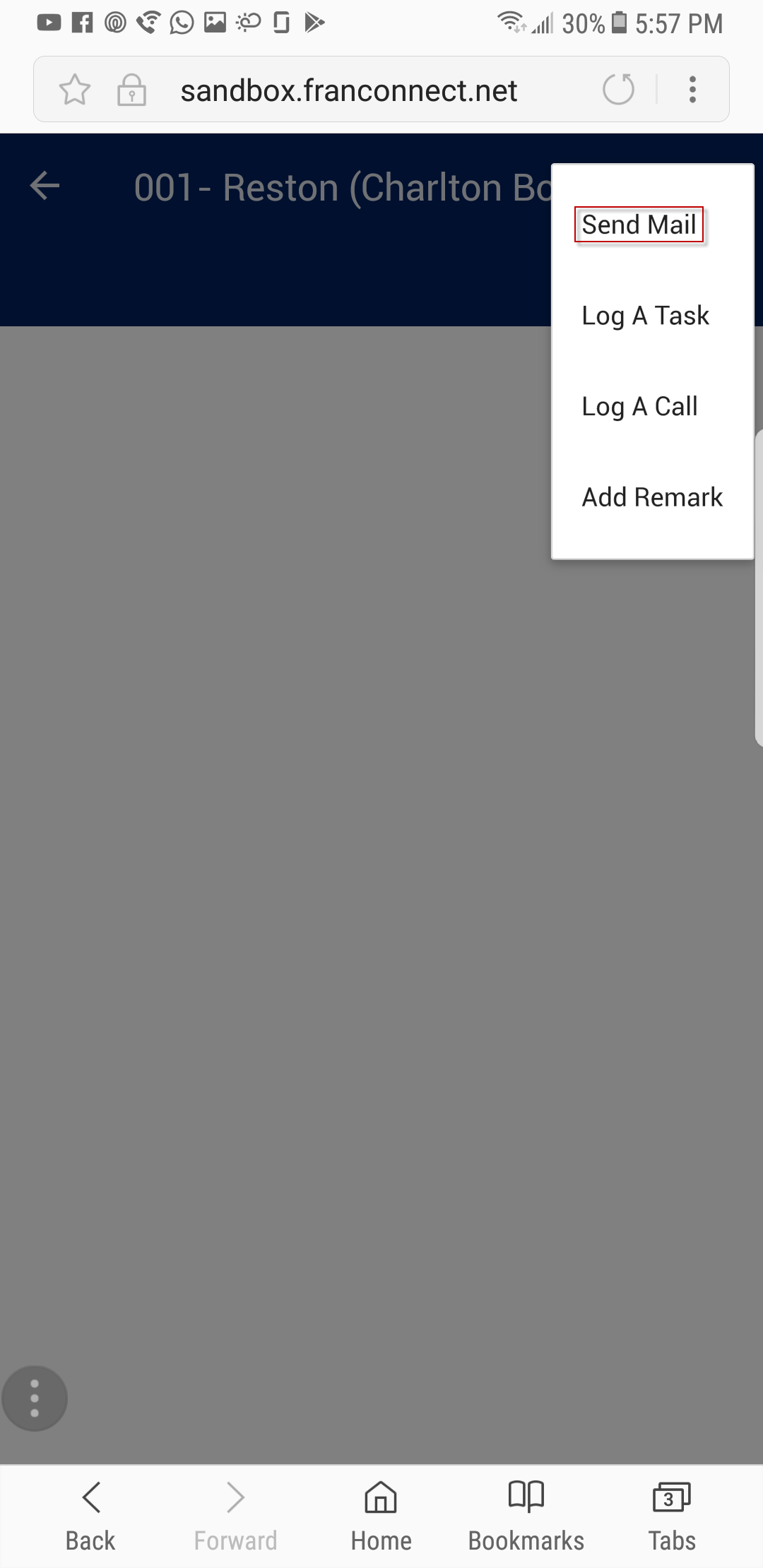Go back using the header arrow
This screenshot has height=1568, width=763.
[45, 186]
